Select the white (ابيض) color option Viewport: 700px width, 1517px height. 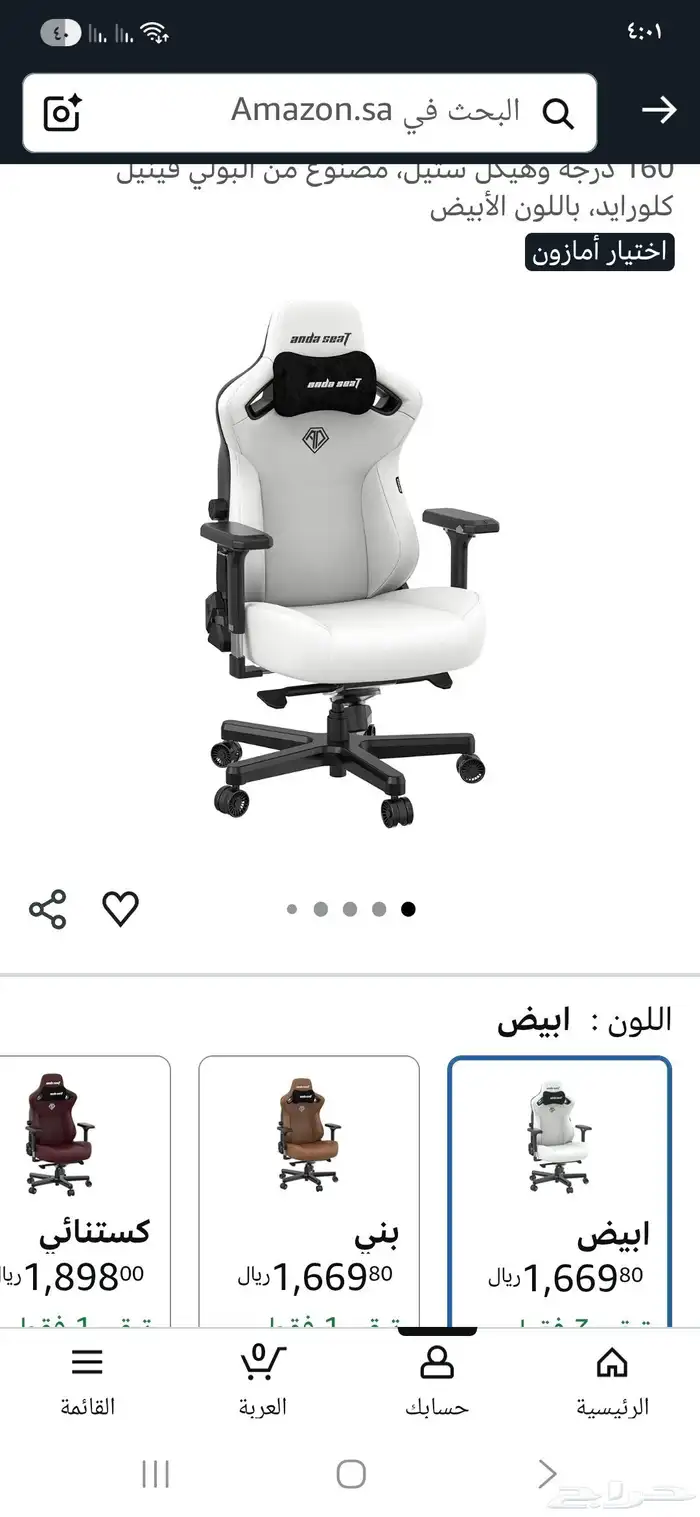pos(558,1190)
